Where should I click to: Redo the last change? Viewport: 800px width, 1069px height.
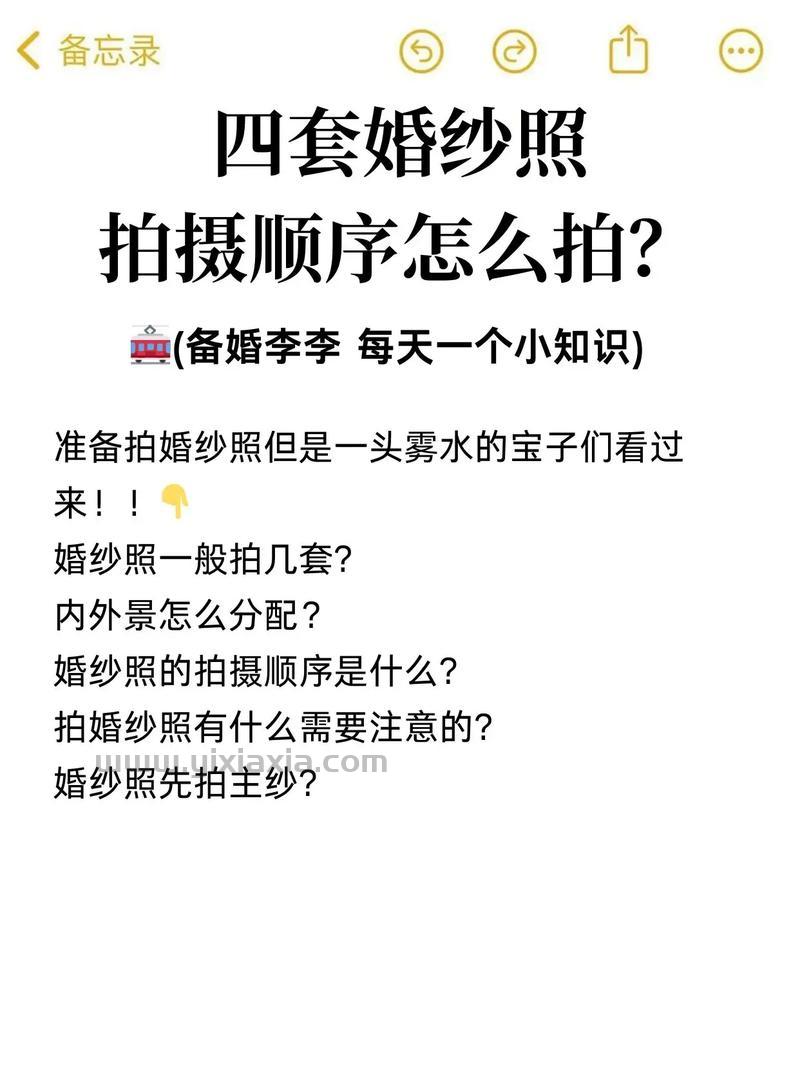[515, 51]
